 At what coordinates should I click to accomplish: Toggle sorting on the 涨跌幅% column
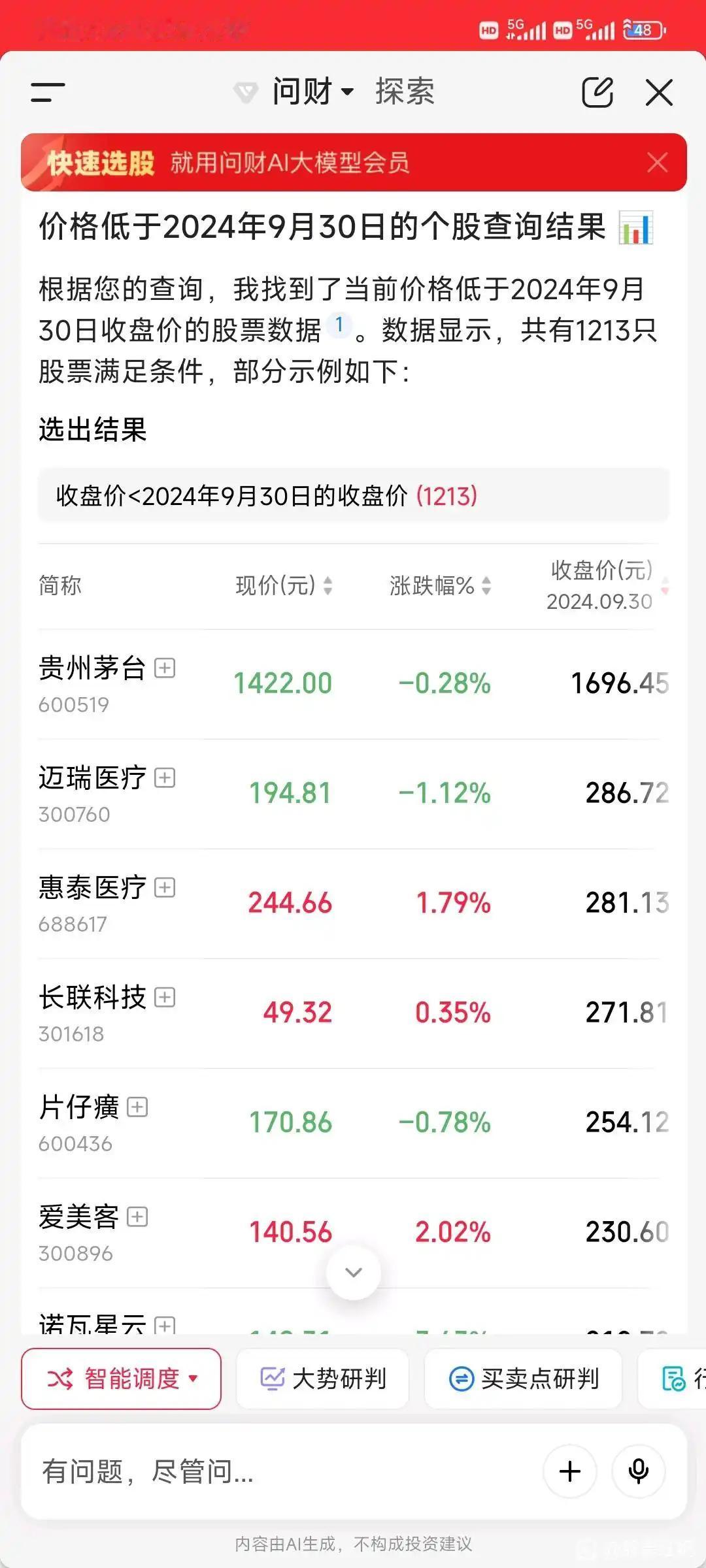(x=486, y=586)
